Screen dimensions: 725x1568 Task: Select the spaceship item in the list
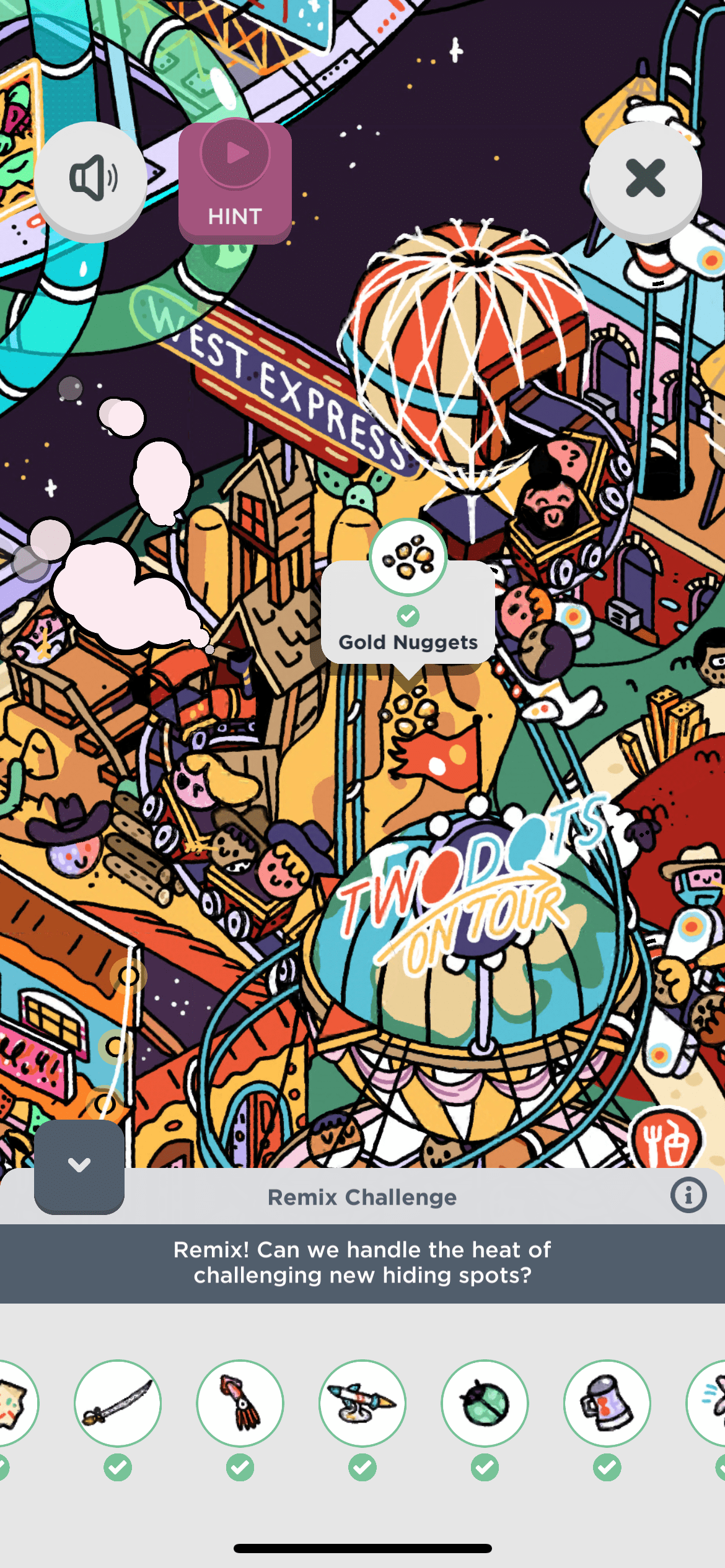coord(362,1404)
